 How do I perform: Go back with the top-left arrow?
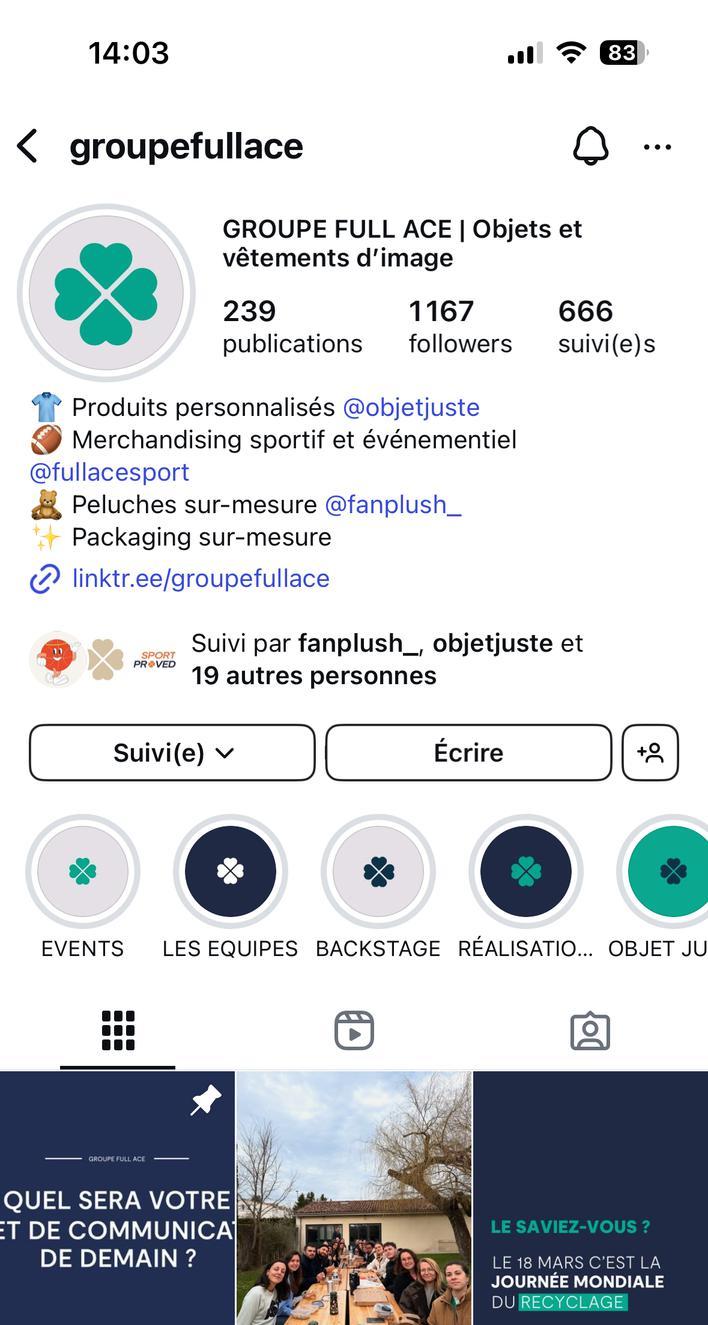28,147
